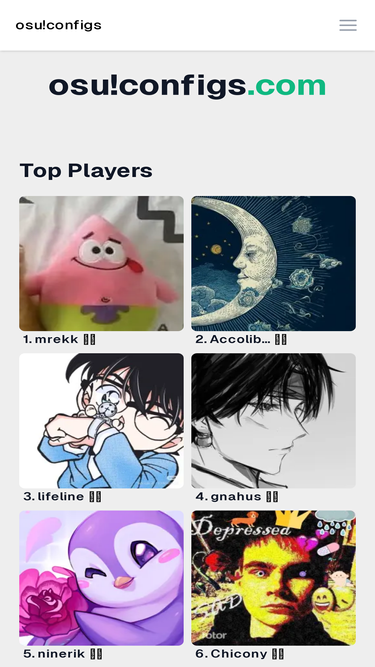Open ninerik's player card
Screen dimensions: 375x667
point(102,585)
